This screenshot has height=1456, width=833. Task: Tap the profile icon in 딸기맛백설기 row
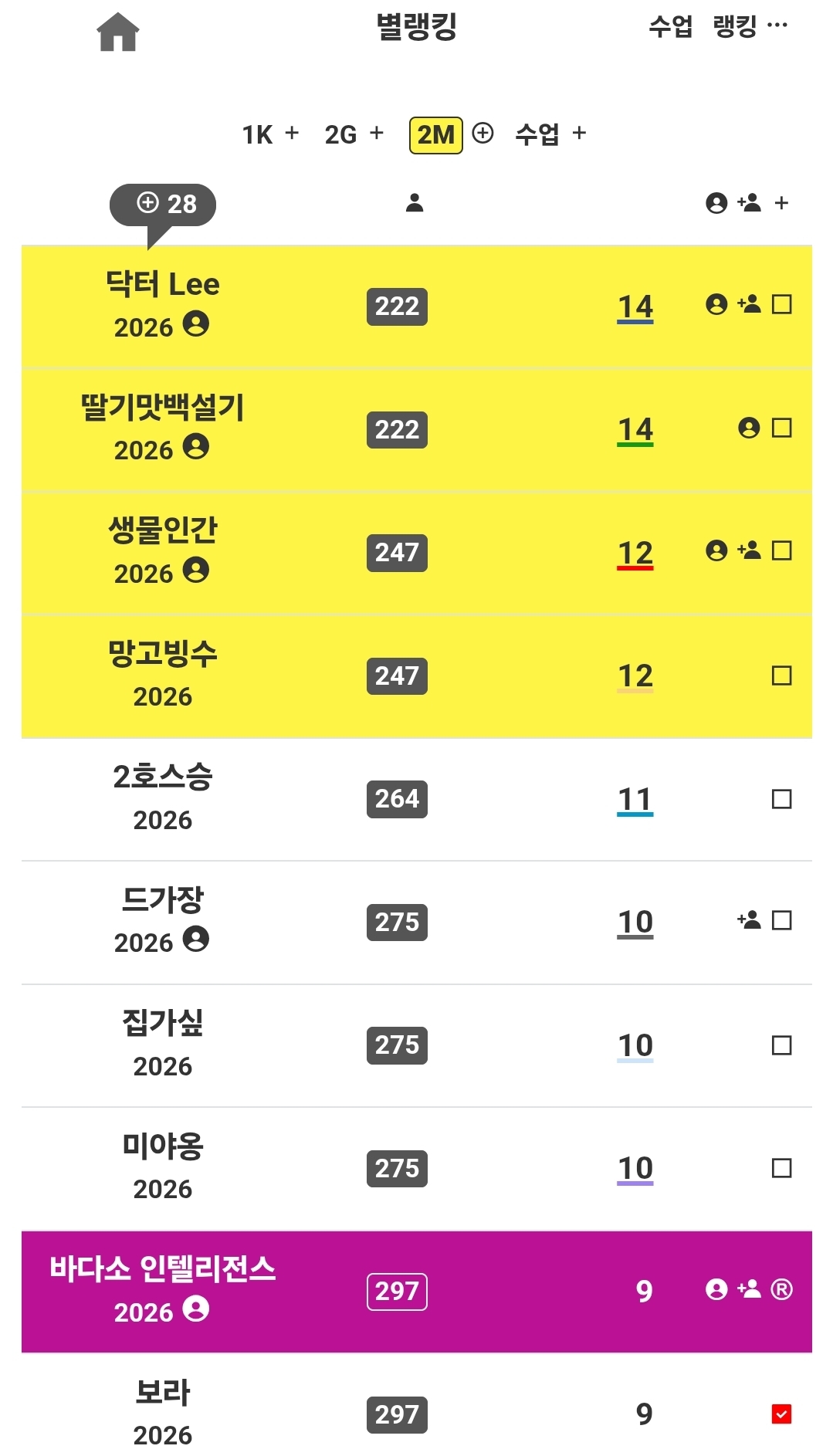coord(749,428)
